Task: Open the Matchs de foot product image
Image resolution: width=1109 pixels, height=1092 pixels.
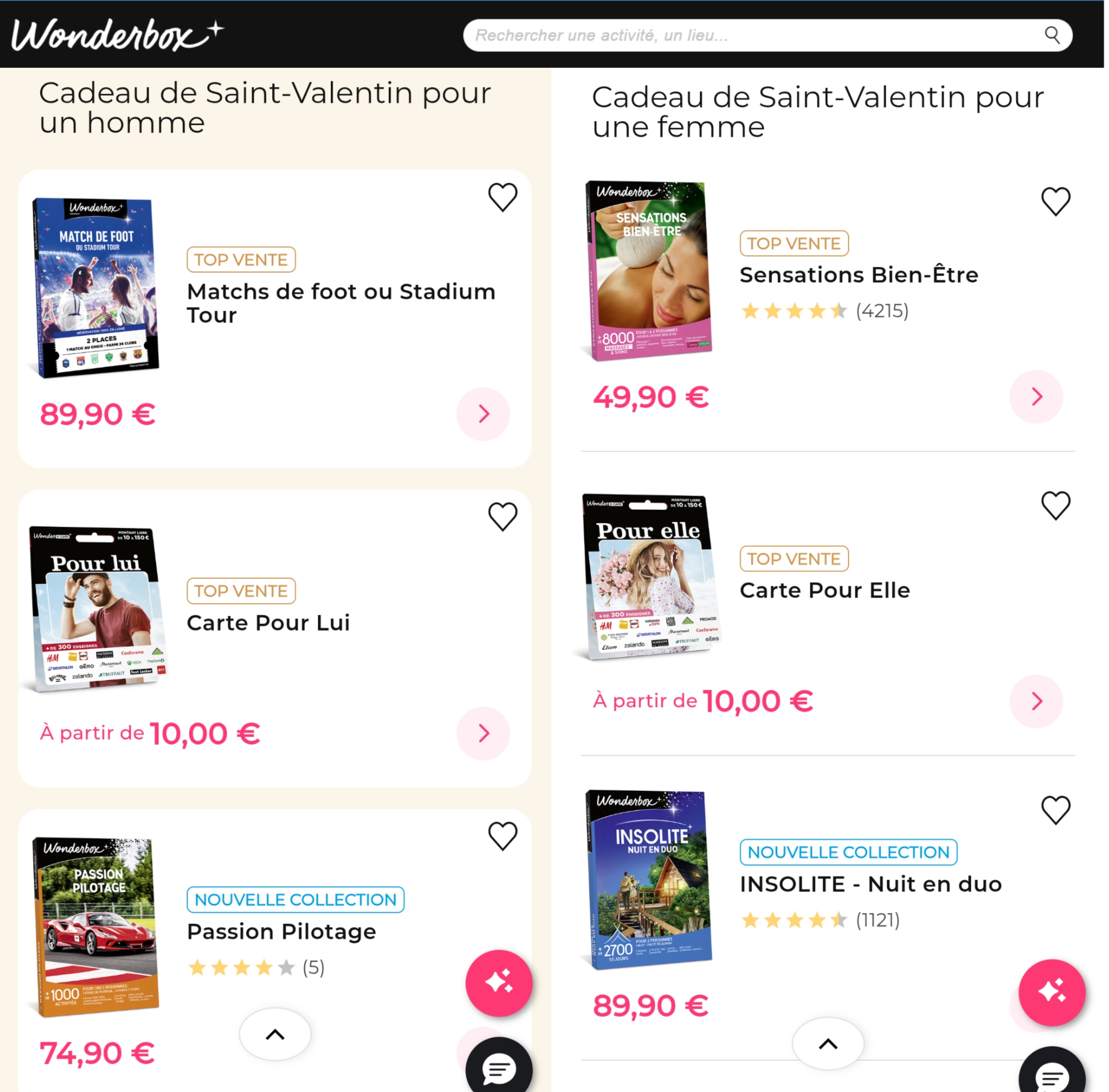Action: click(x=95, y=287)
